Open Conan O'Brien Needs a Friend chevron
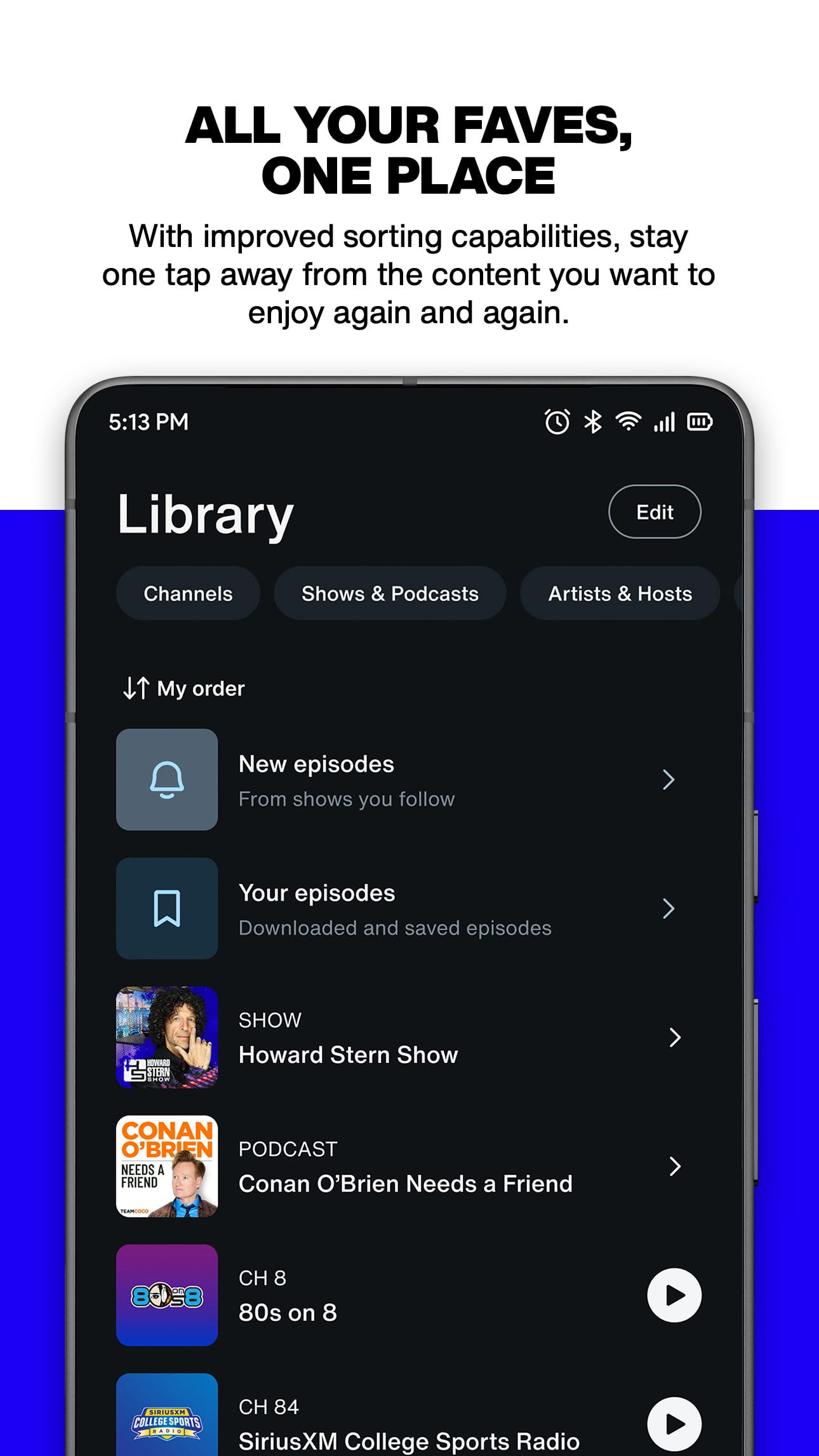Image resolution: width=819 pixels, height=1456 pixels. tap(674, 1166)
